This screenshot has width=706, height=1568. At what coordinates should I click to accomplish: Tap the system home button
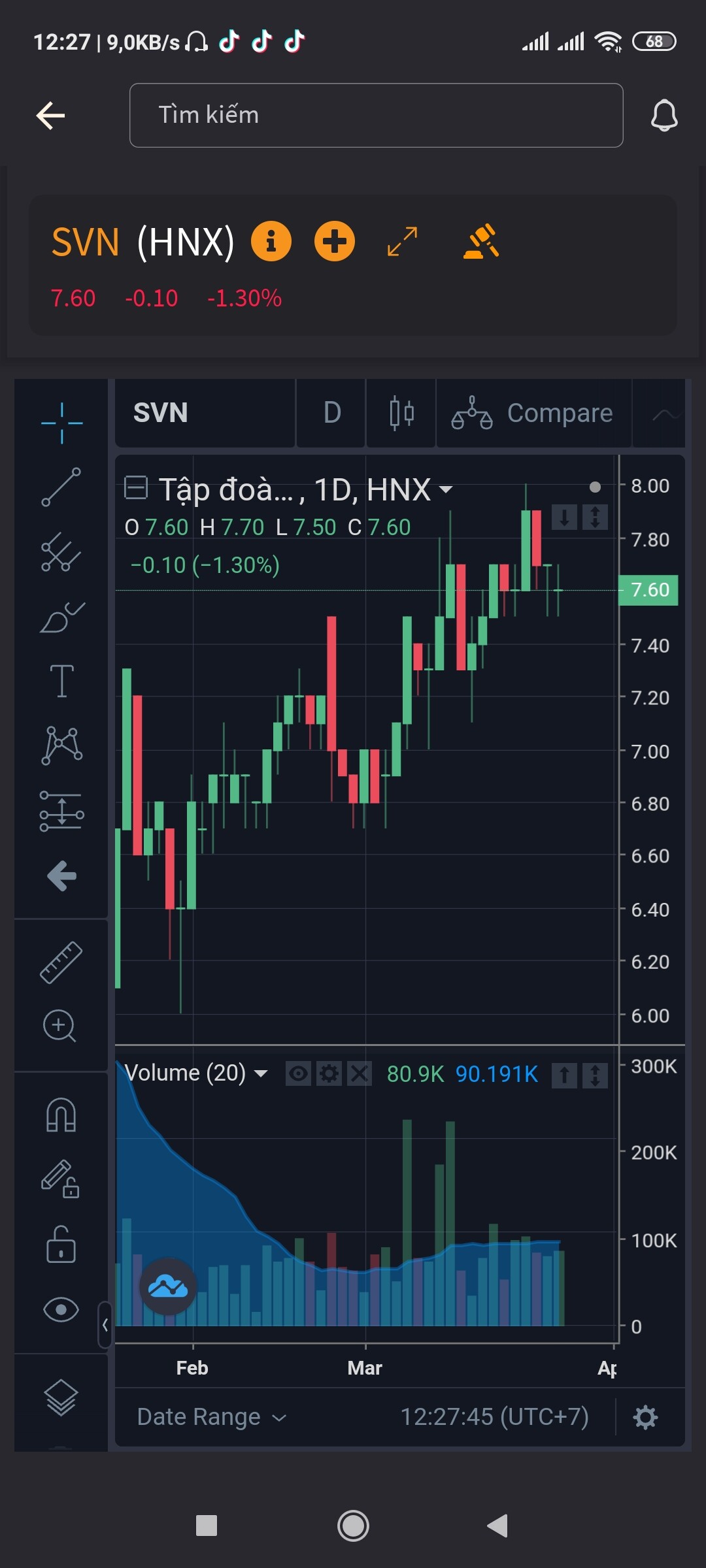(x=353, y=1526)
